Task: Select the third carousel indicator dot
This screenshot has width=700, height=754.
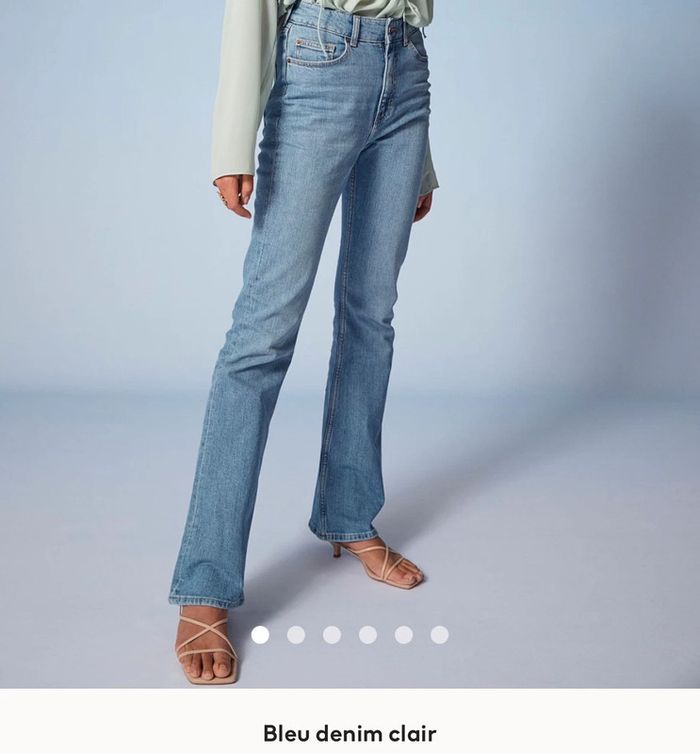Action: click(332, 634)
